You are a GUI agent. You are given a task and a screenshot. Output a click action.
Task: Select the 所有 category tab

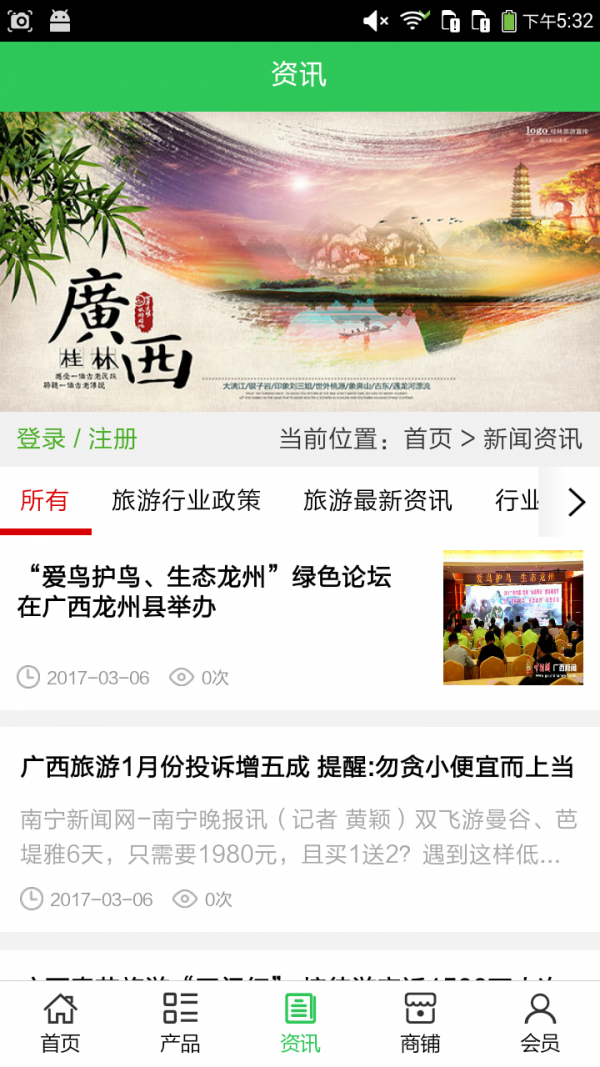pyautogui.click(x=44, y=500)
